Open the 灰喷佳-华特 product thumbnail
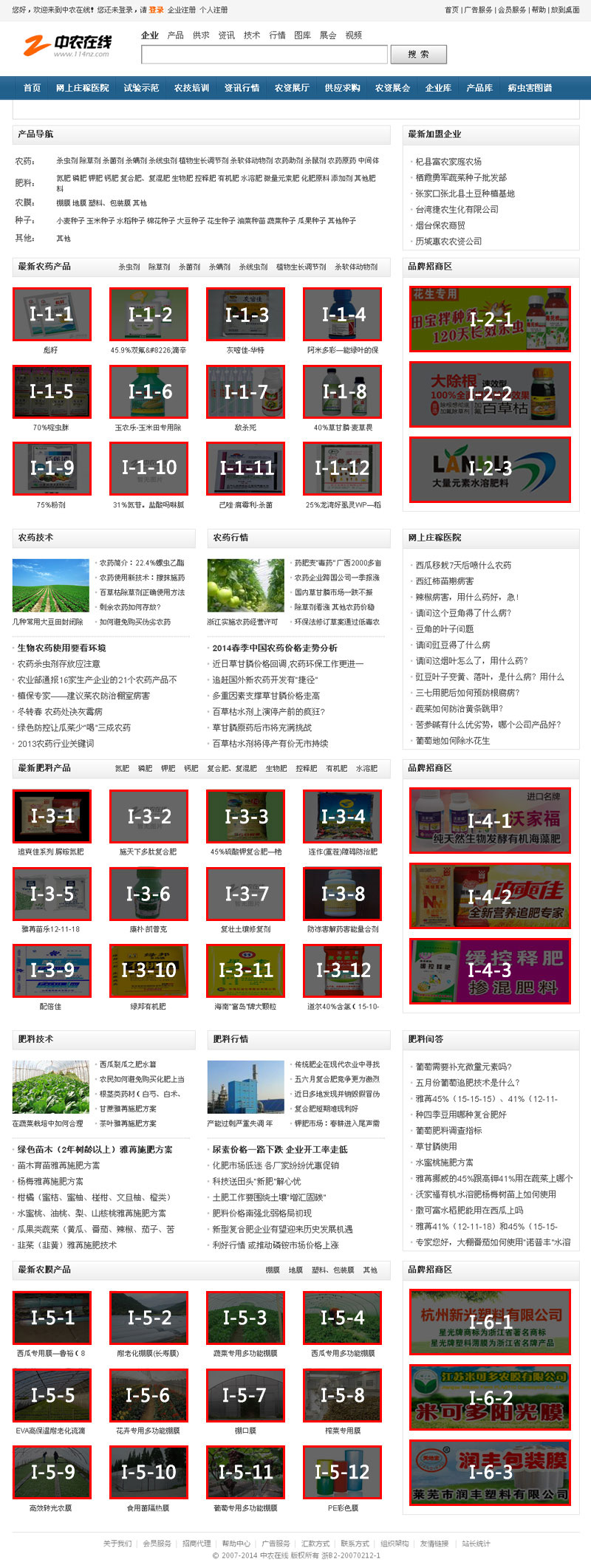The width and height of the screenshot is (591, 1568). tap(245, 314)
